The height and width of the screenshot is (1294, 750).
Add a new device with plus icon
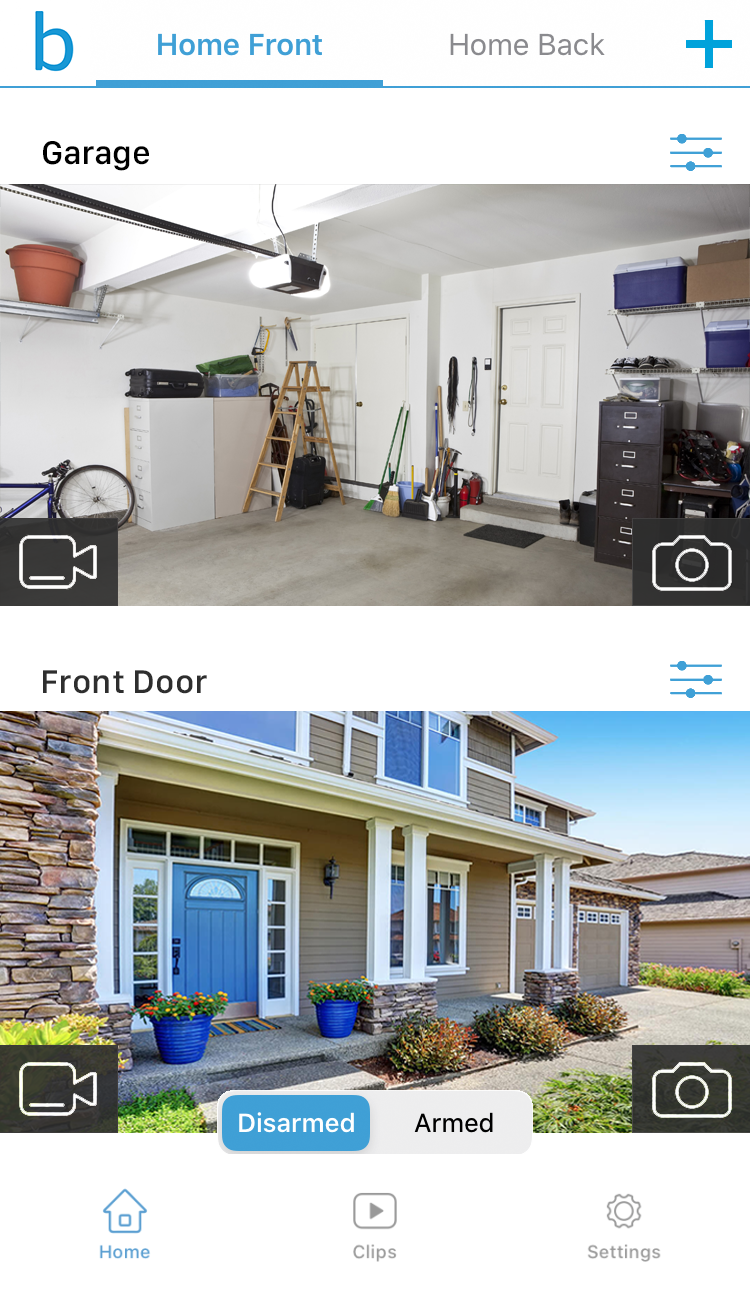tap(708, 44)
